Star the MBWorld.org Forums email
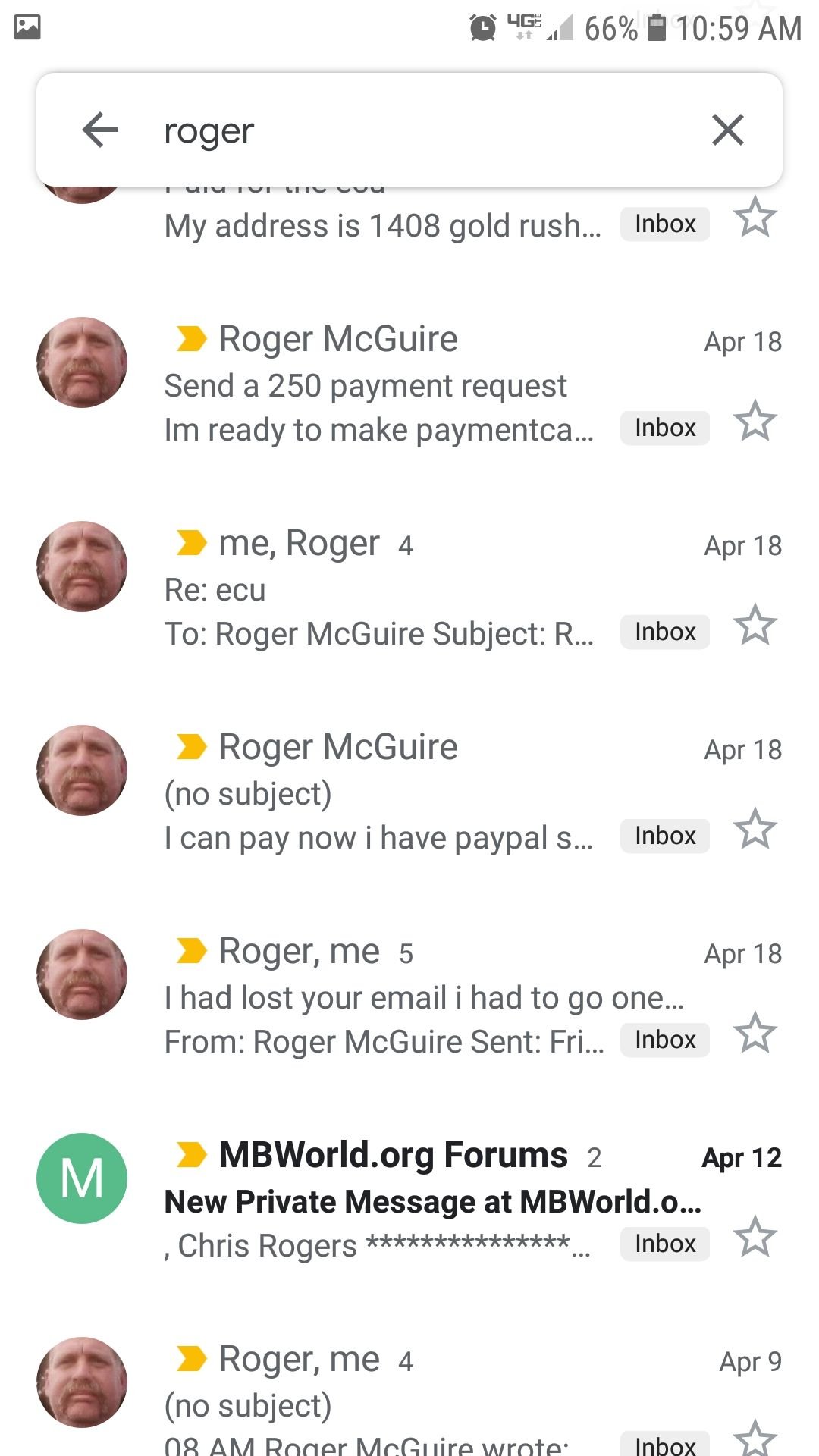Screen dimensions: 819x1456 [x=755, y=1237]
